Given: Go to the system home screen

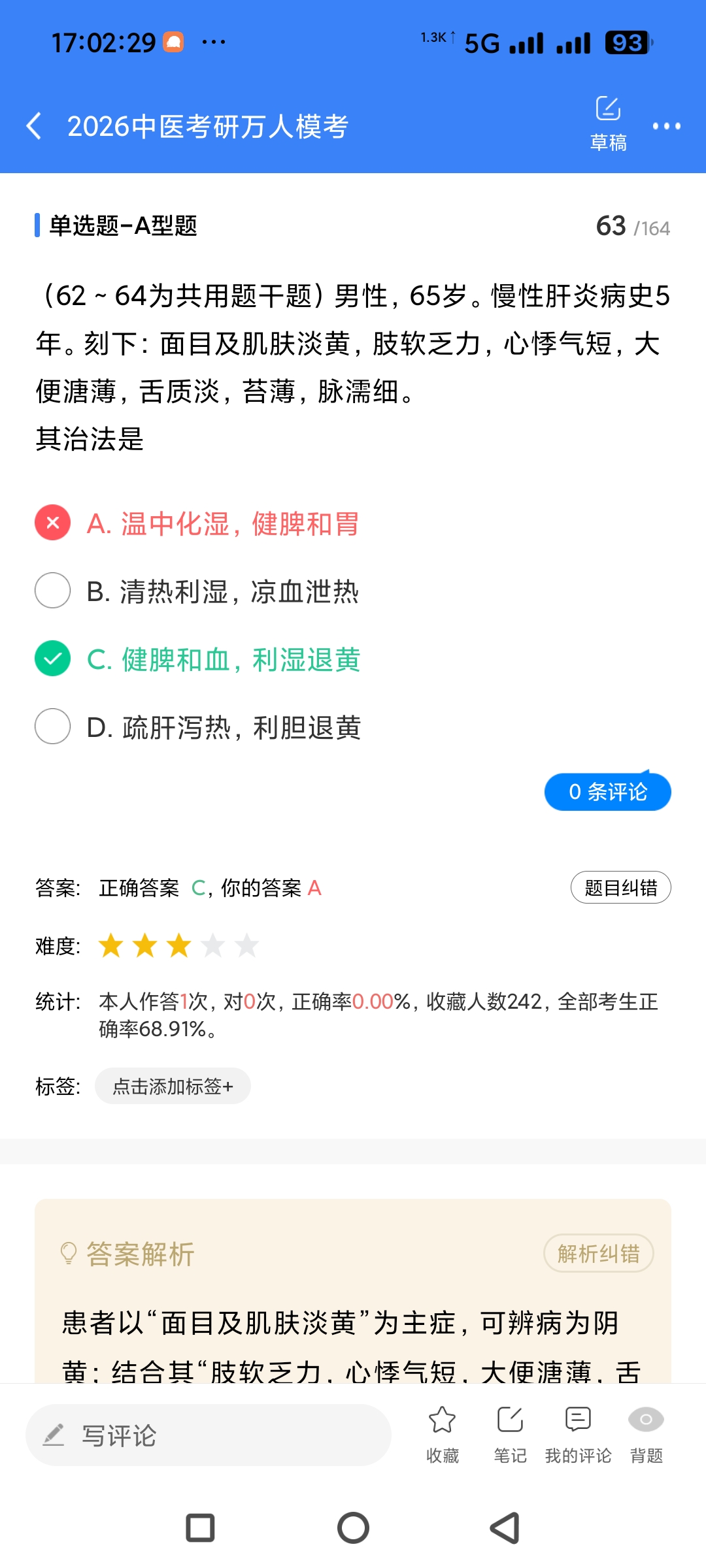Looking at the screenshot, I should click(353, 1527).
